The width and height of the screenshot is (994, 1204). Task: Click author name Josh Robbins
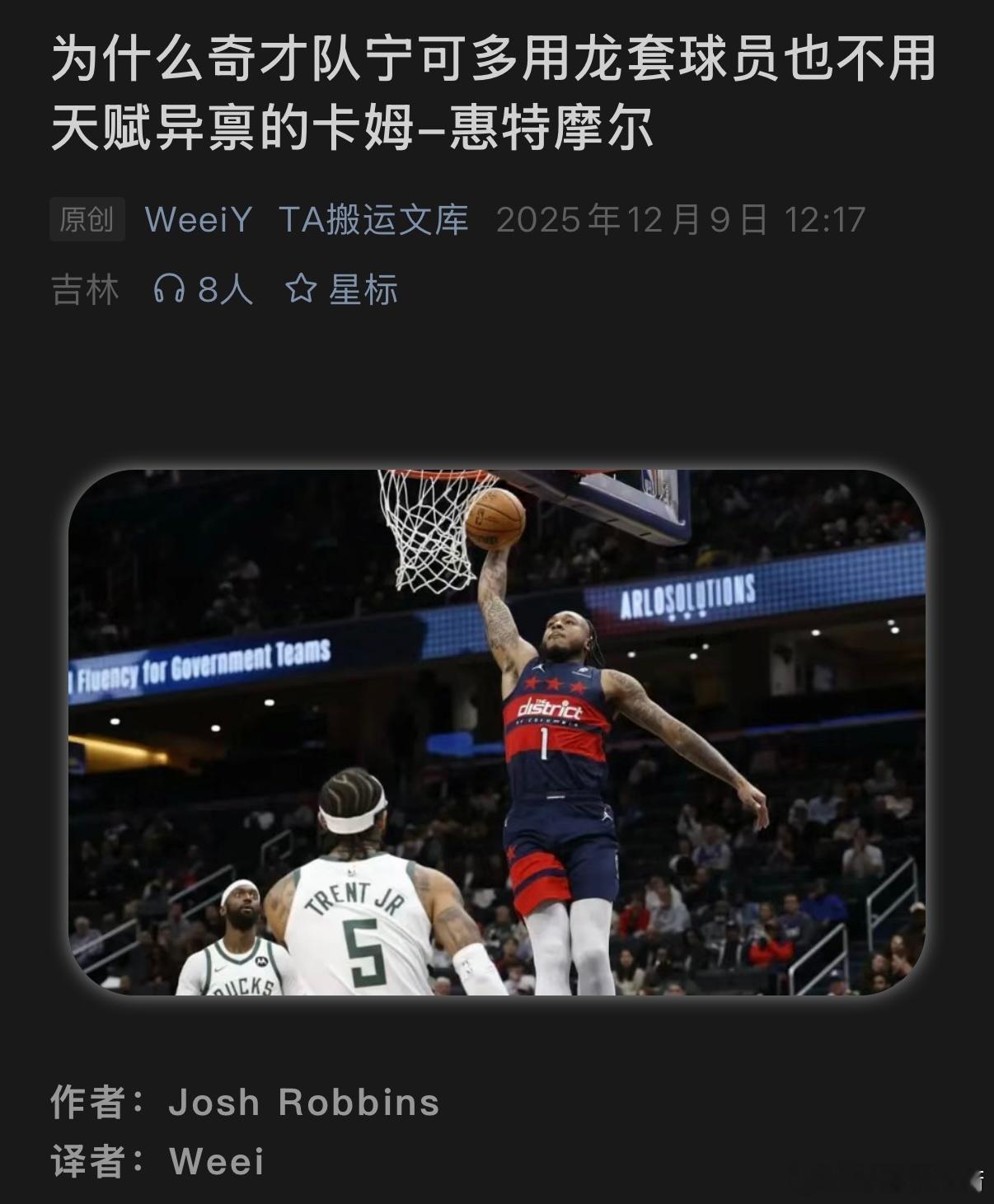coord(303,1102)
